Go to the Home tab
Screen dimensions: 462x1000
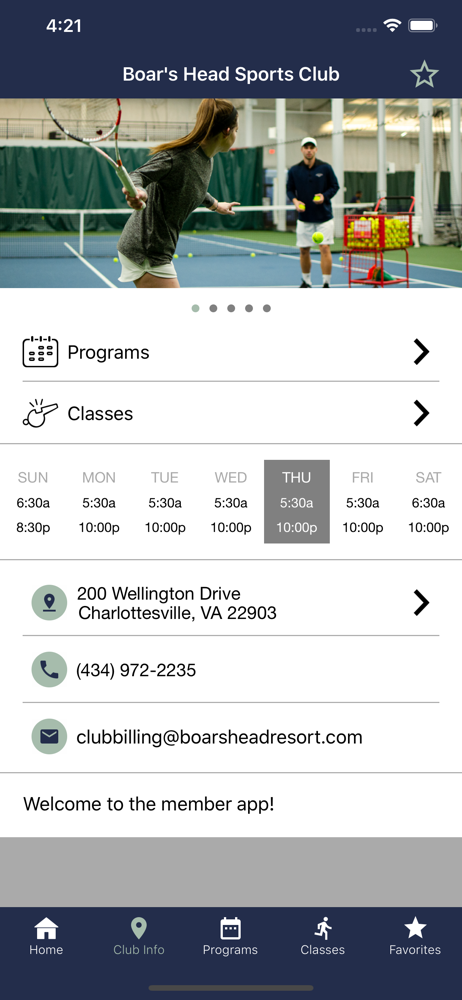click(46, 936)
